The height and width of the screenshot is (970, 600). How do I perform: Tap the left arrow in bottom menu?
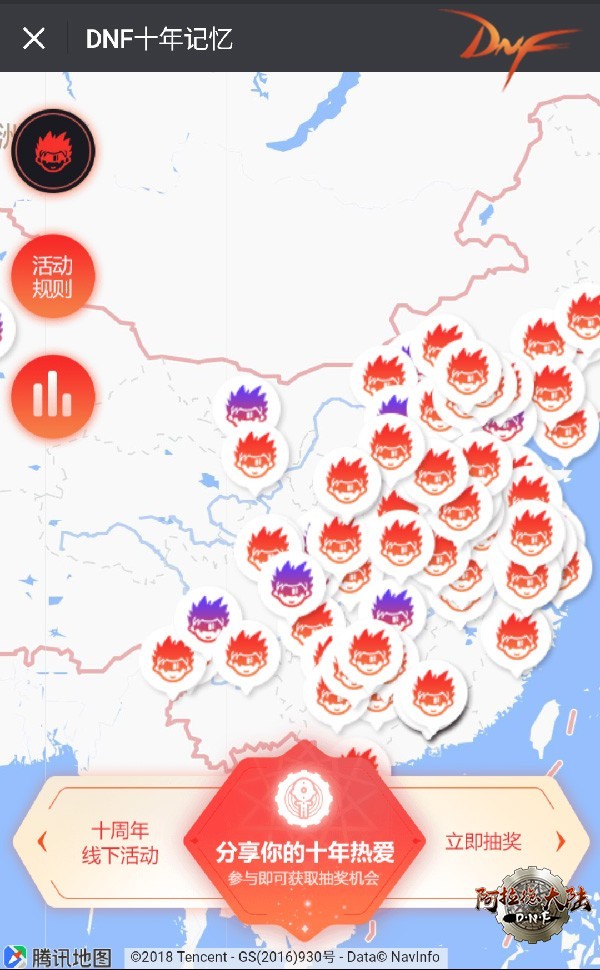tap(42, 841)
